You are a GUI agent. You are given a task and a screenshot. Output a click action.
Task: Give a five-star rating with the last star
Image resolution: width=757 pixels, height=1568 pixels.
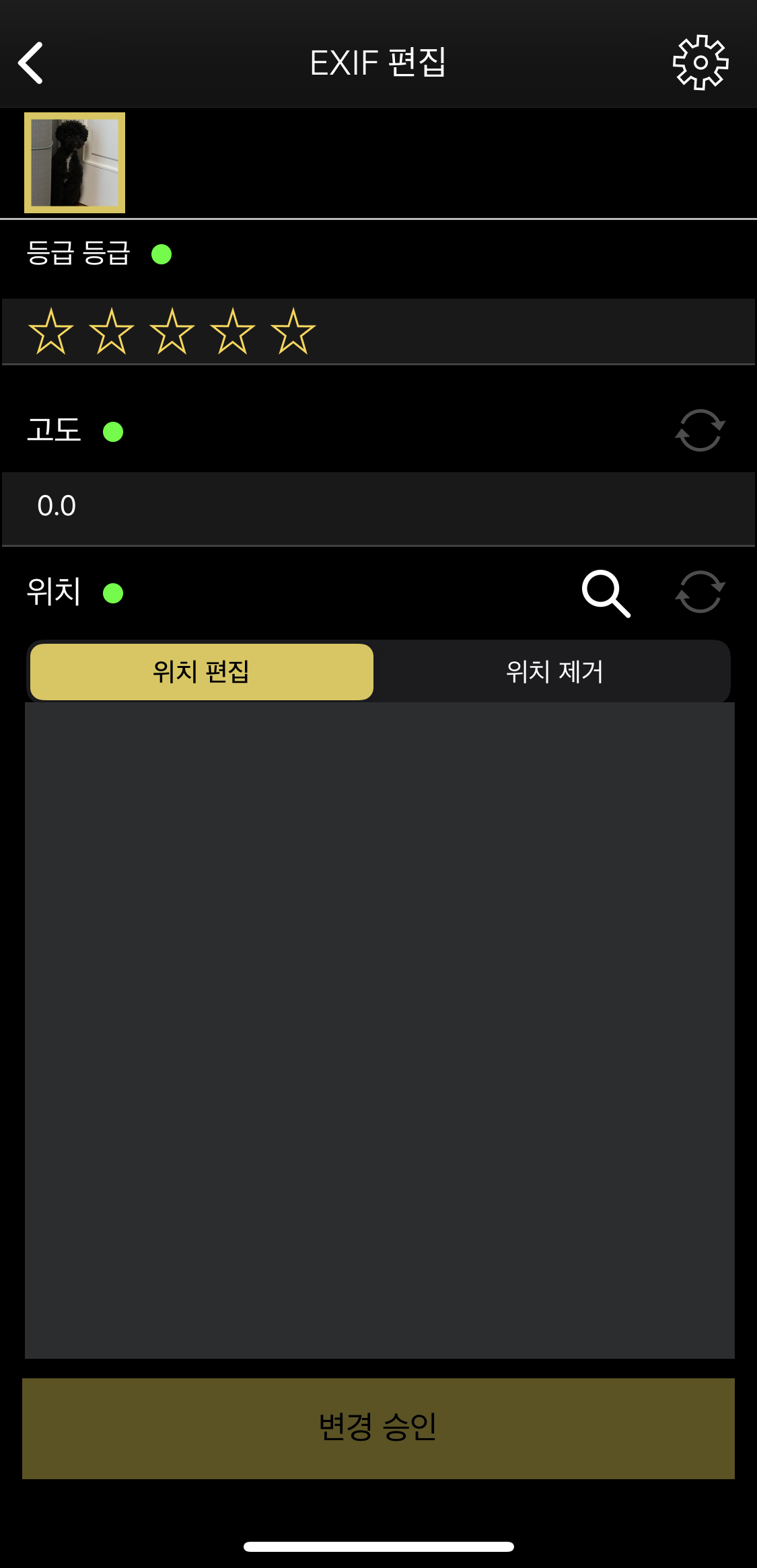click(291, 330)
